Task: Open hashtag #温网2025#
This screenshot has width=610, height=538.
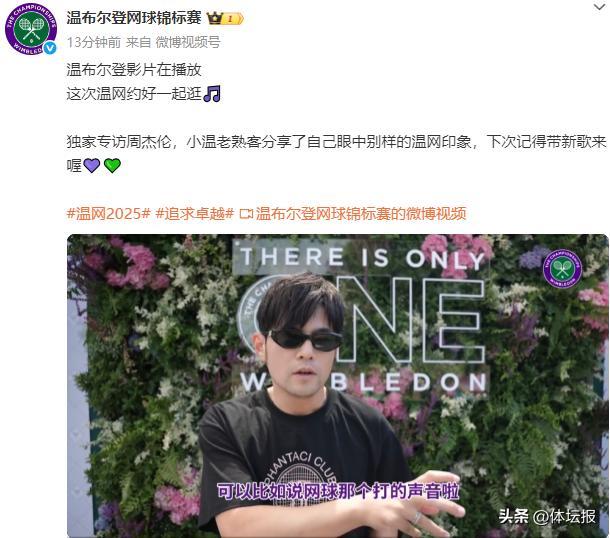Action: click(x=108, y=213)
